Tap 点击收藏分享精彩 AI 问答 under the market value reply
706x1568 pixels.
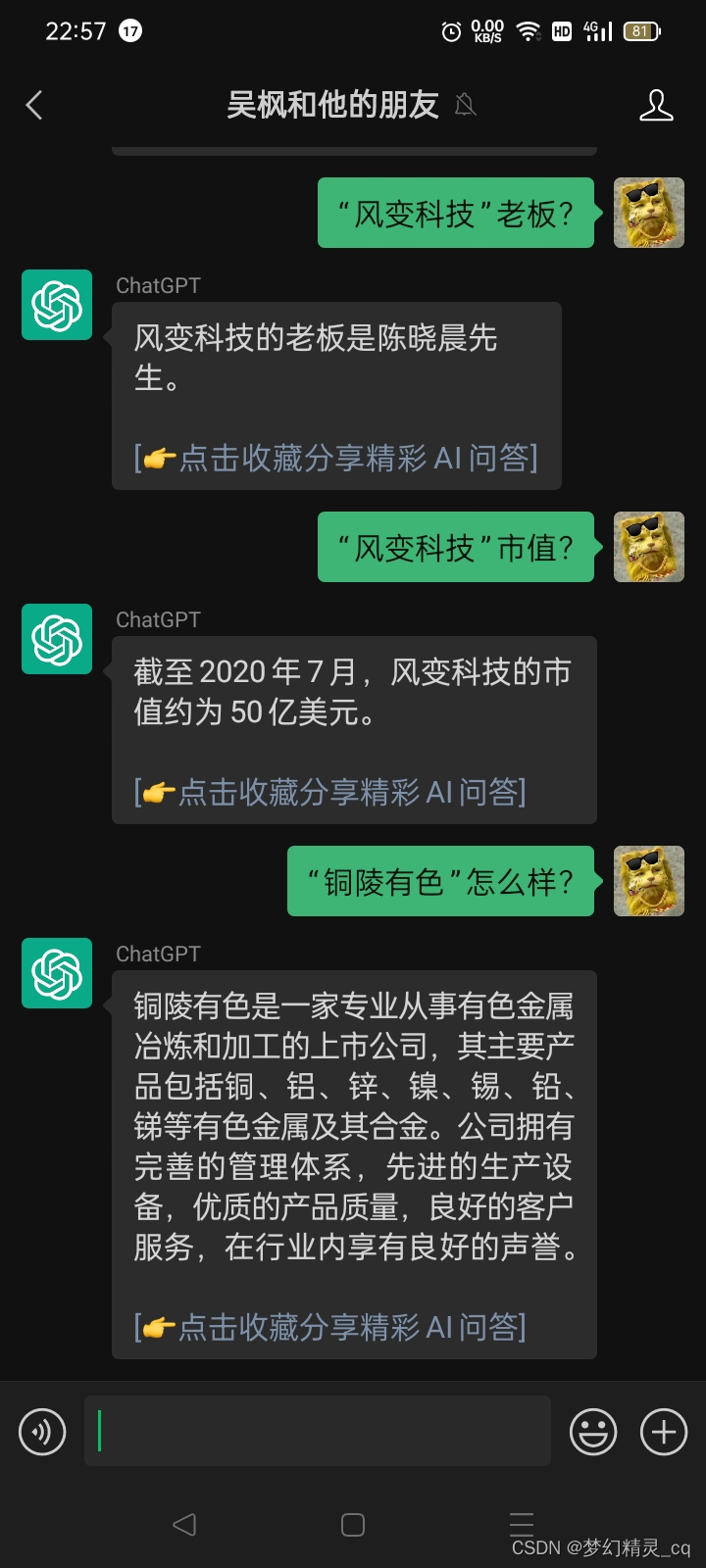330,792
